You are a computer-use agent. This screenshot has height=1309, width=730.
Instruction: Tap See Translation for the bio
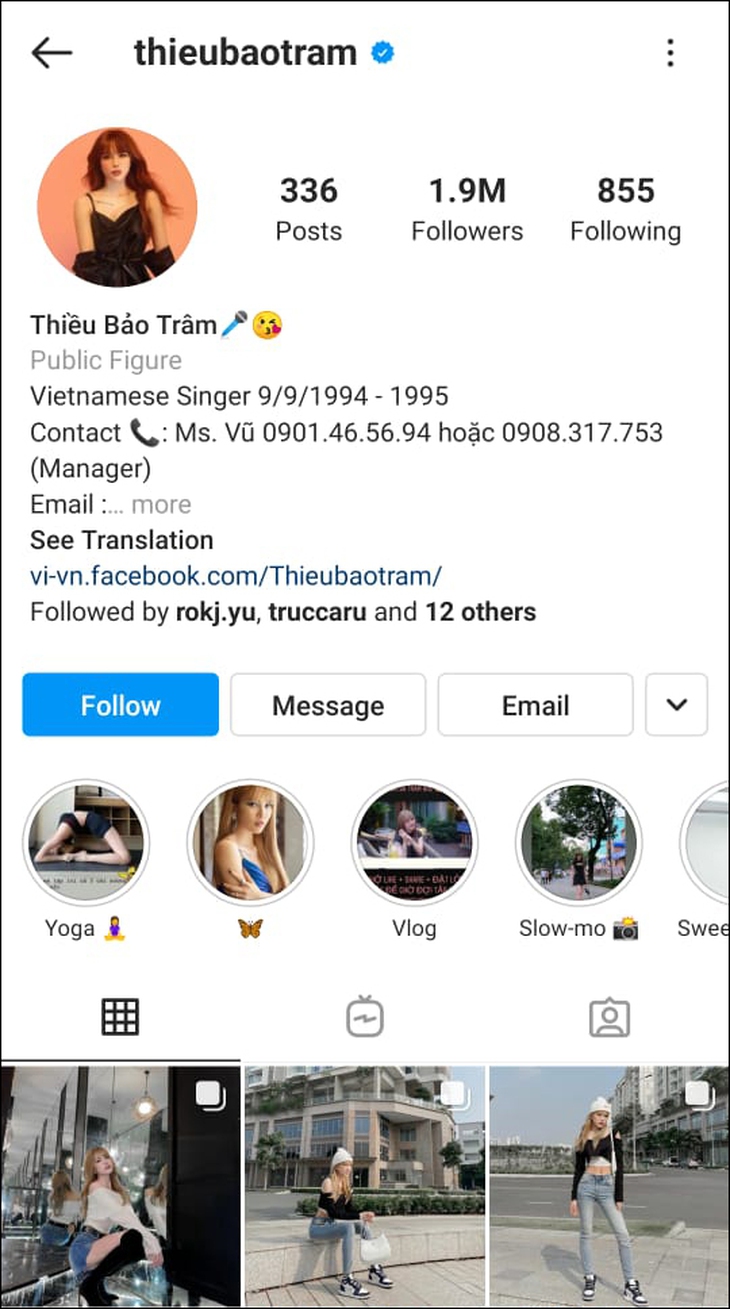click(122, 540)
